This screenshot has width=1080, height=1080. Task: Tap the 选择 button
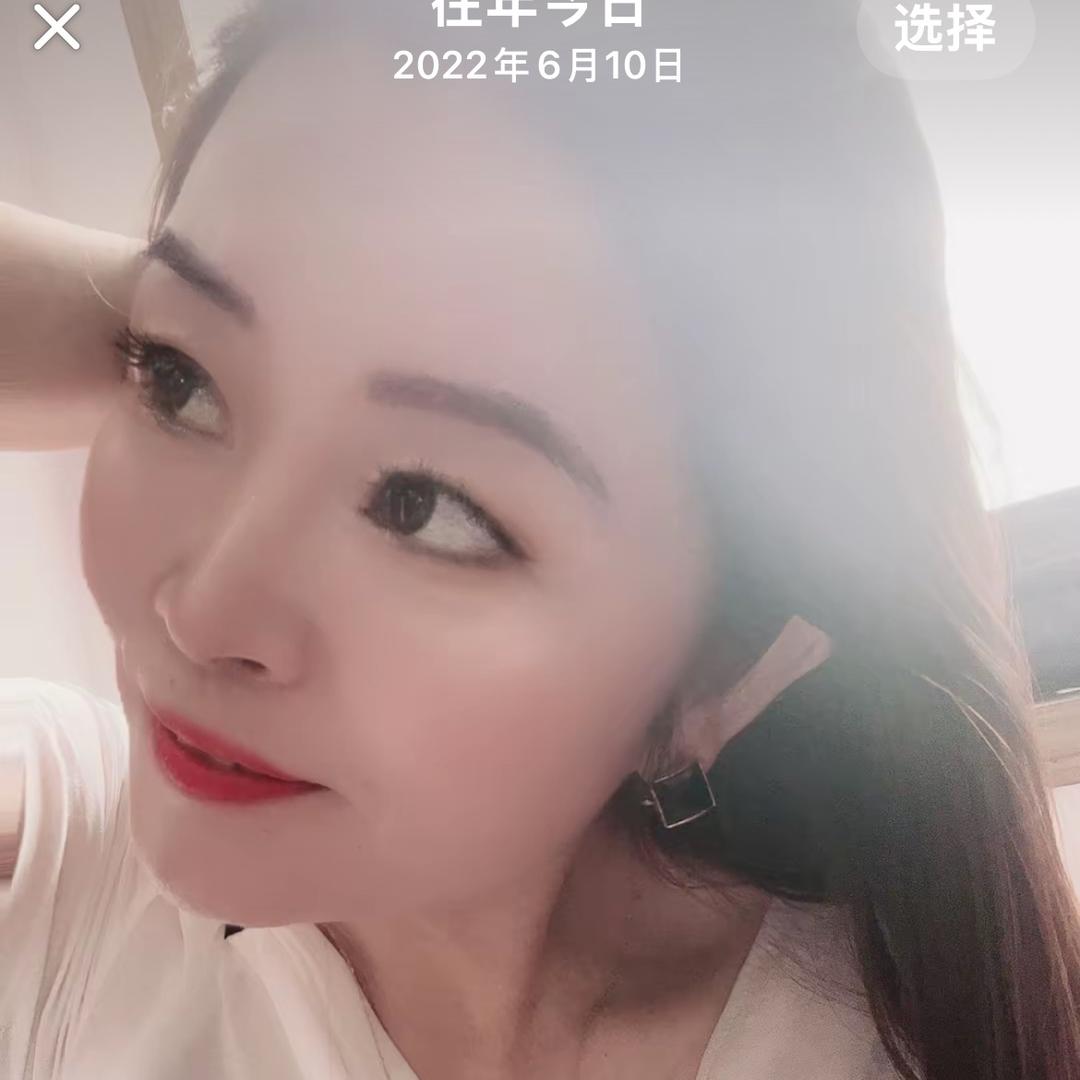[945, 30]
